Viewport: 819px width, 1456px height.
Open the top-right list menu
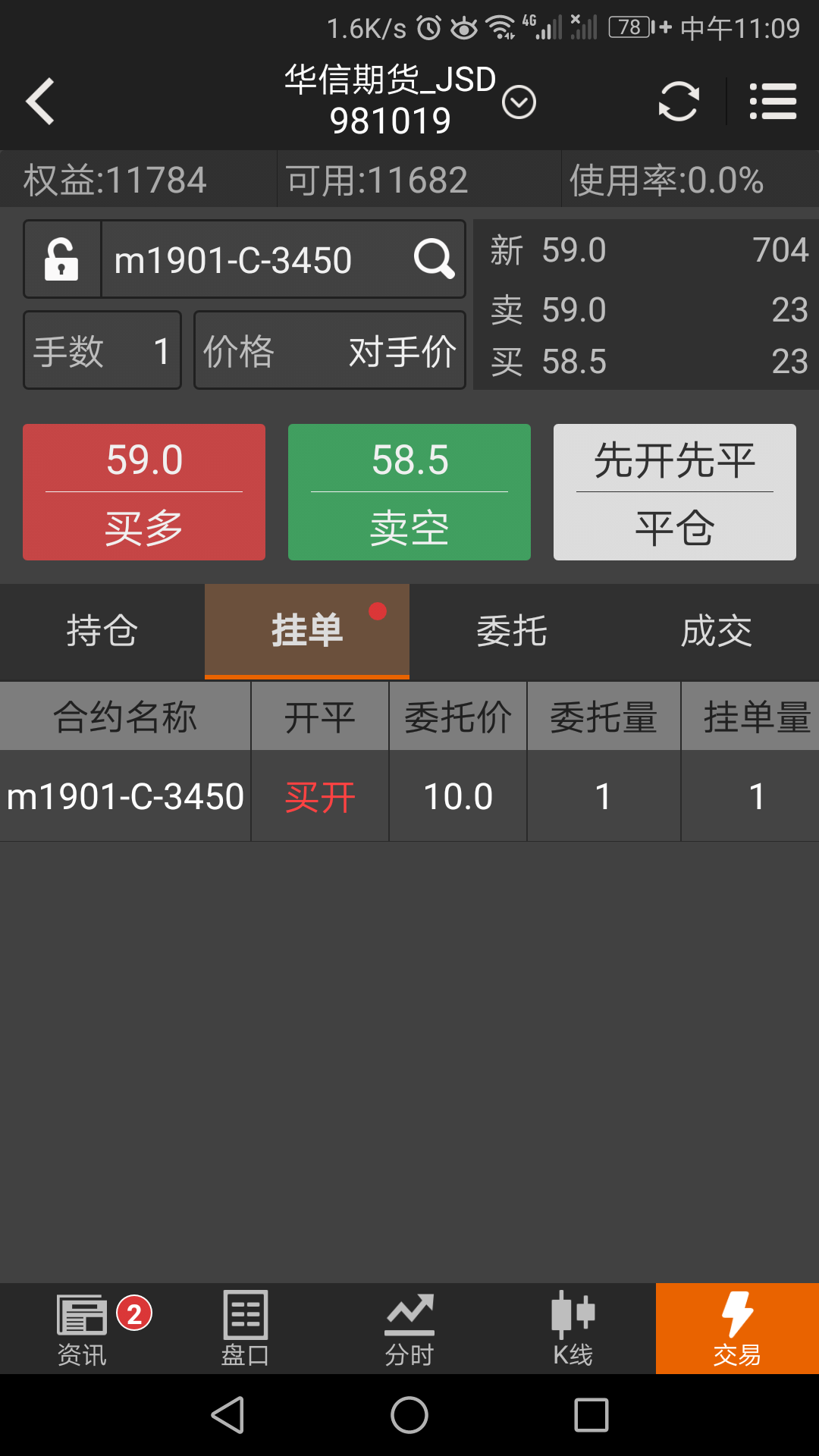point(773,102)
